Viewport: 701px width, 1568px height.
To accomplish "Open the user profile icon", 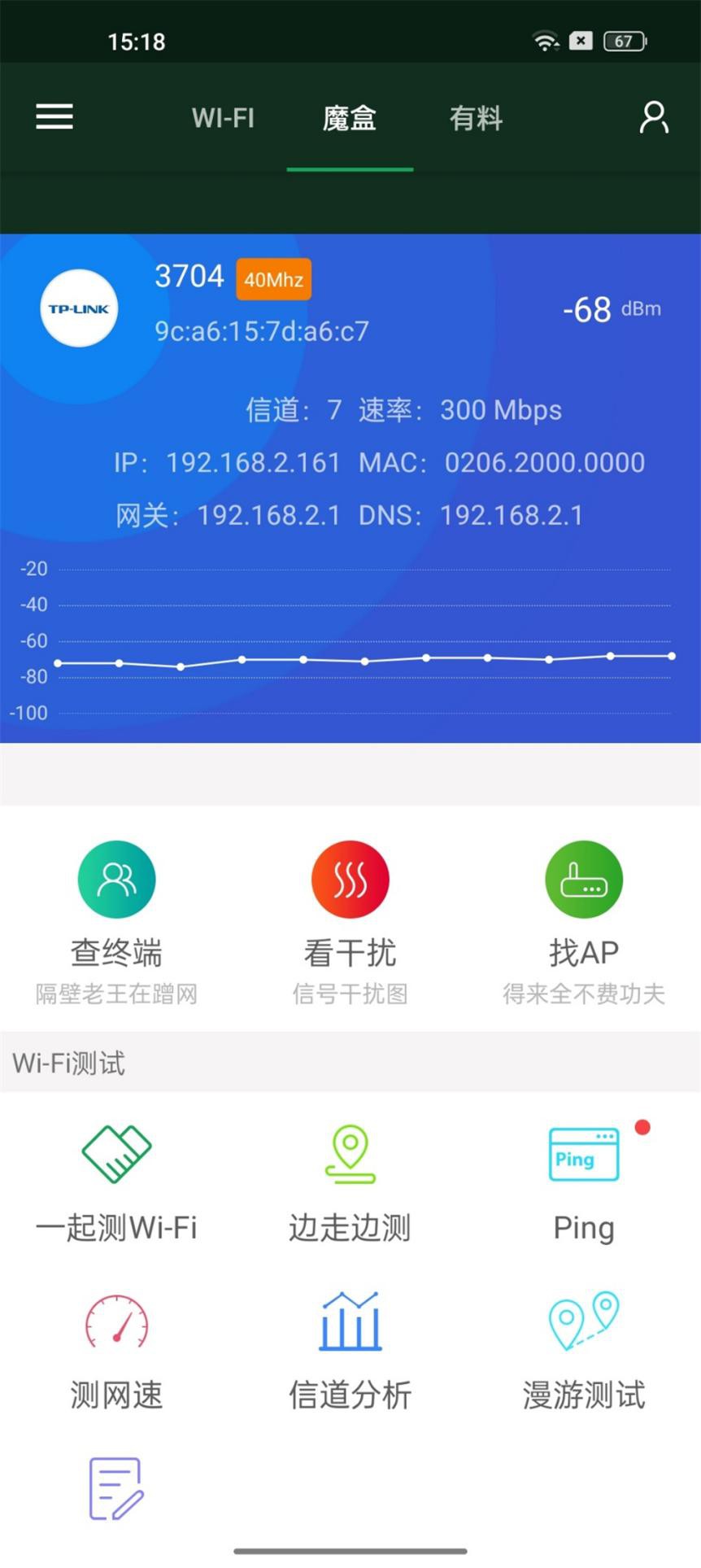I will click(x=654, y=118).
